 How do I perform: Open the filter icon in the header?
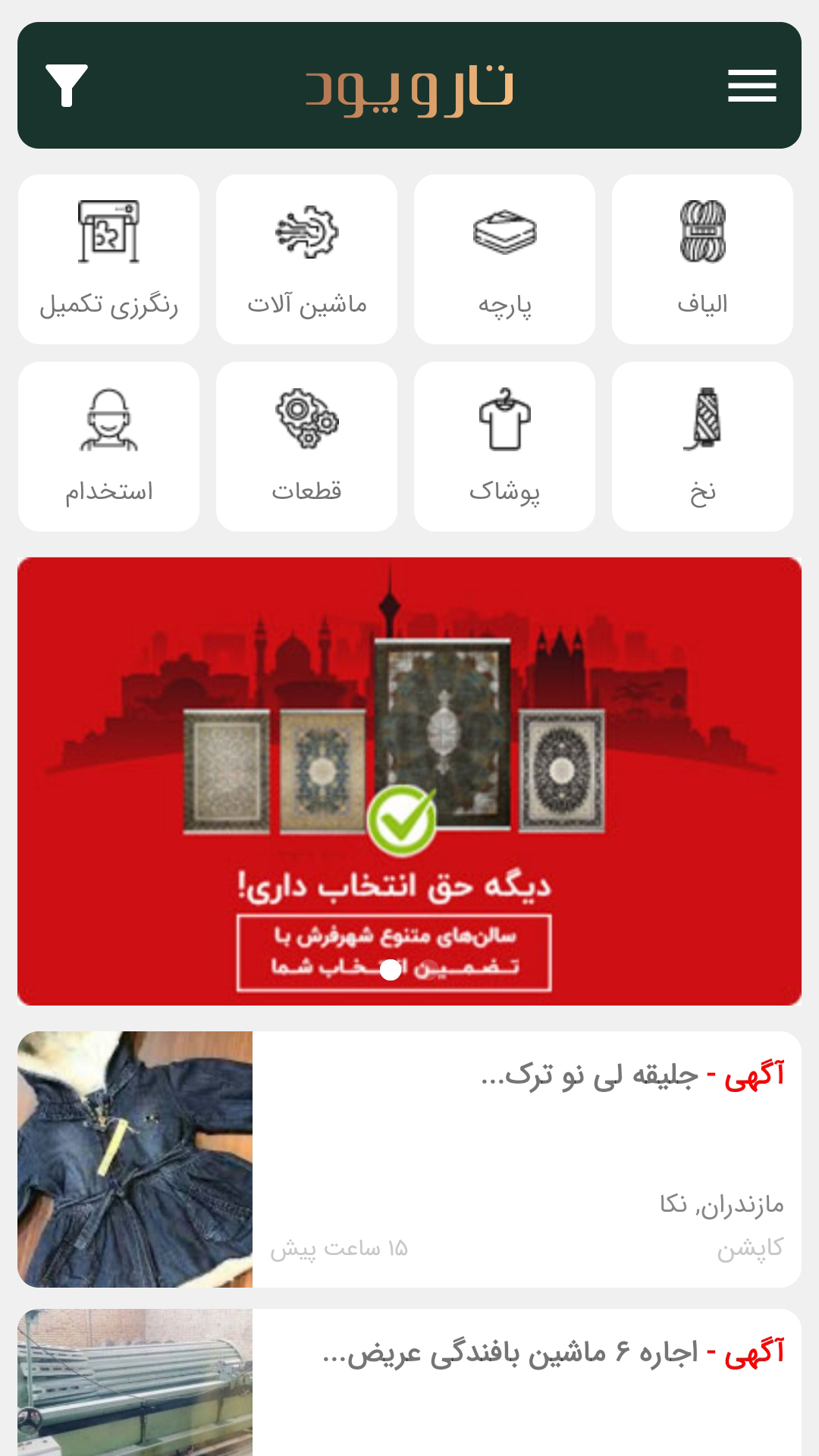(67, 85)
